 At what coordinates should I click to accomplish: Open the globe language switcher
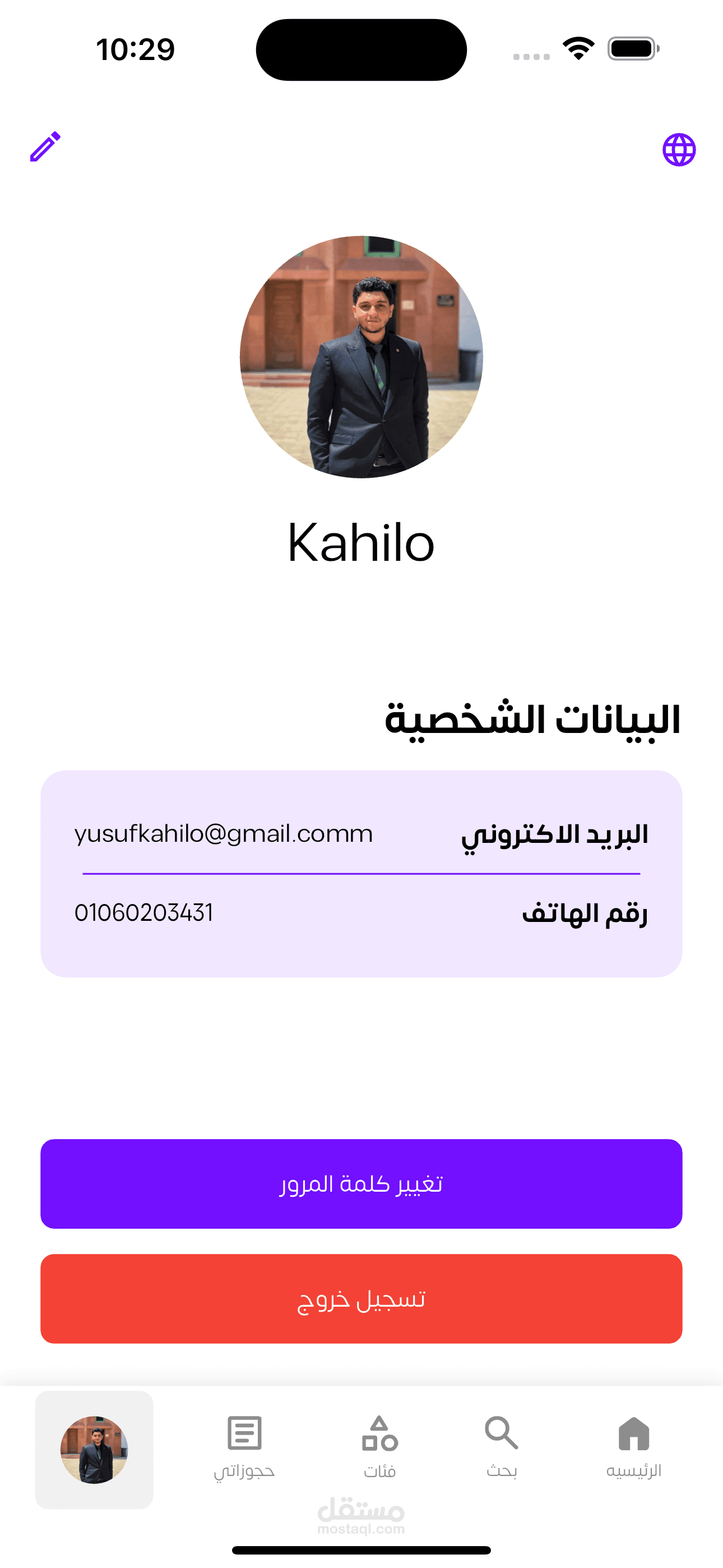(x=679, y=150)
